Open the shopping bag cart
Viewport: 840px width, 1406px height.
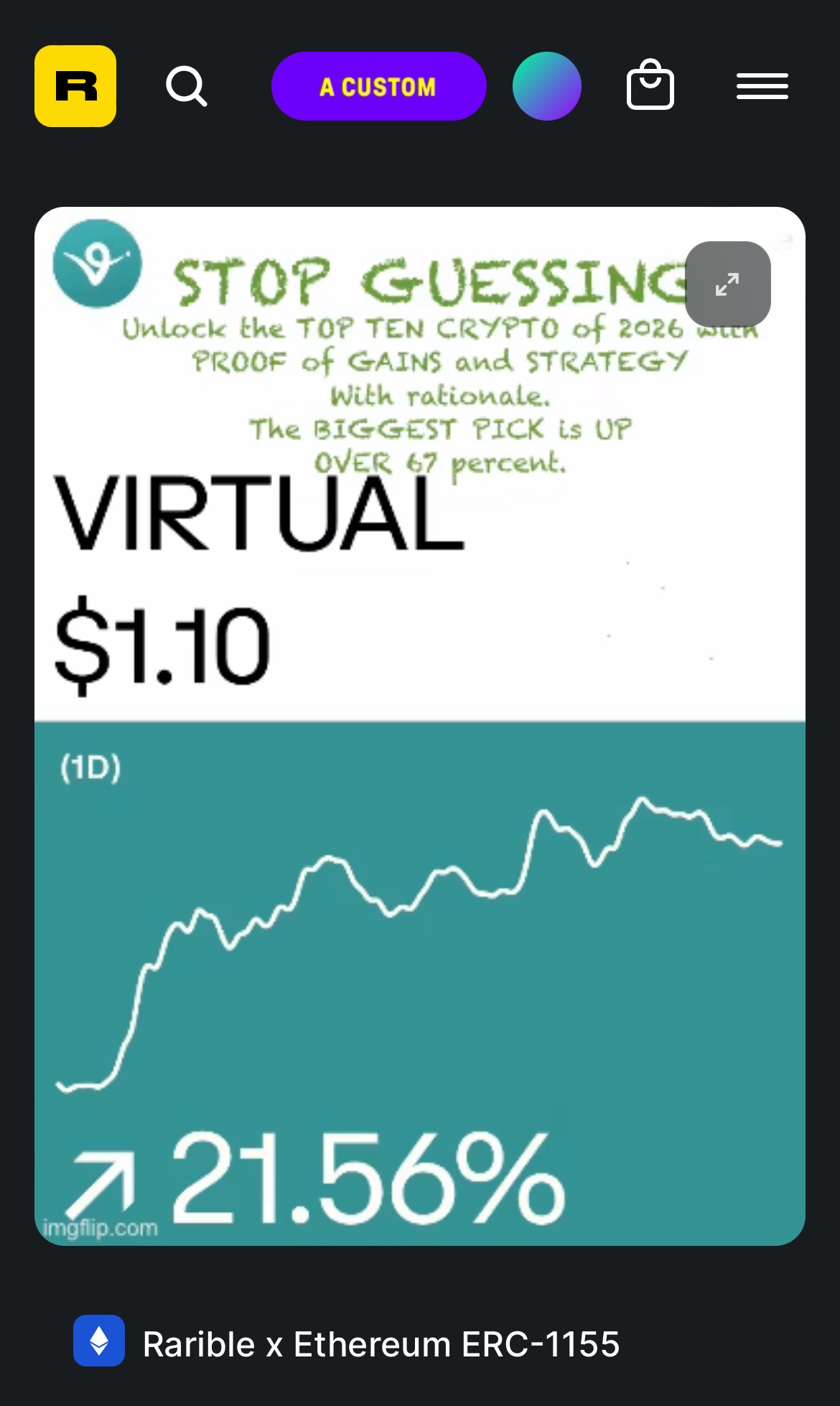650,85
